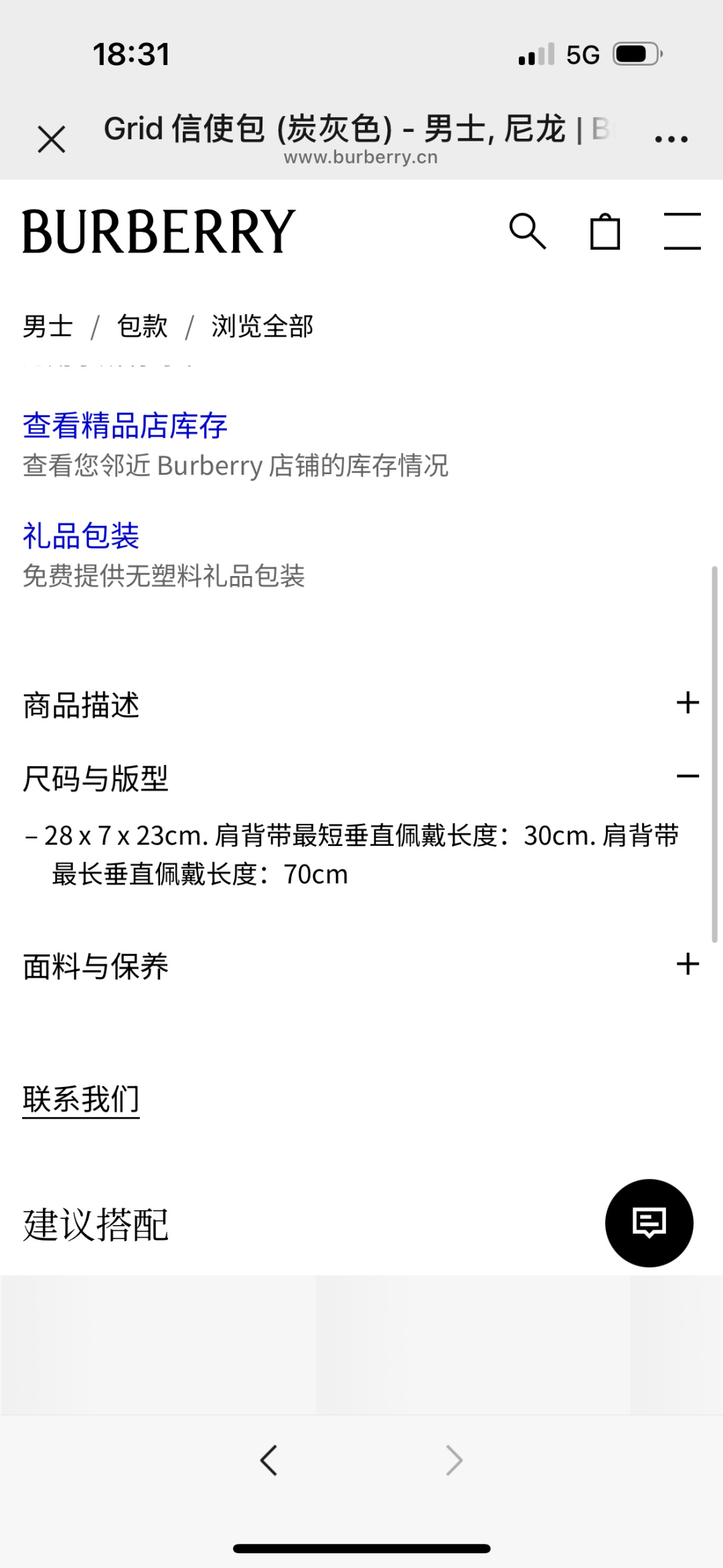Open 礼品包装 gift packaging link
The width and height of the screenshot is (723, 1568).
coord(81,536)
